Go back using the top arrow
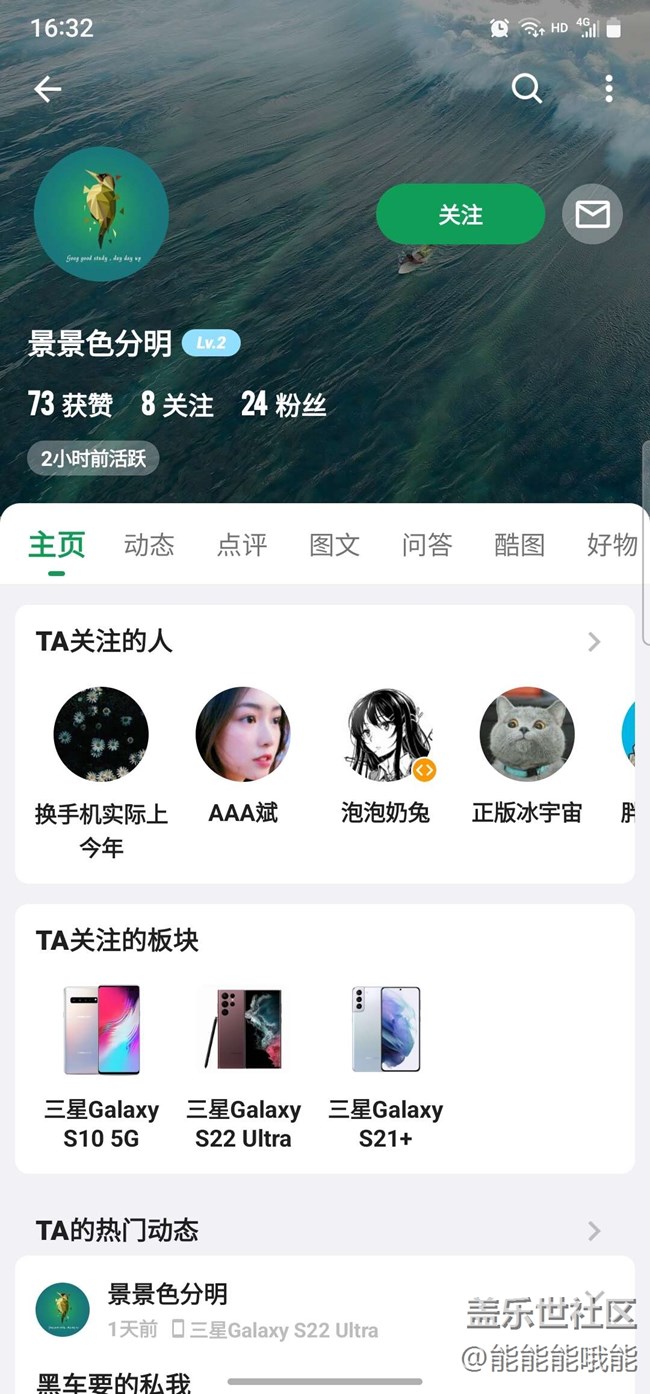This screenshot has width=650, height=1394. pyautogui.click(x=48, y=90)
